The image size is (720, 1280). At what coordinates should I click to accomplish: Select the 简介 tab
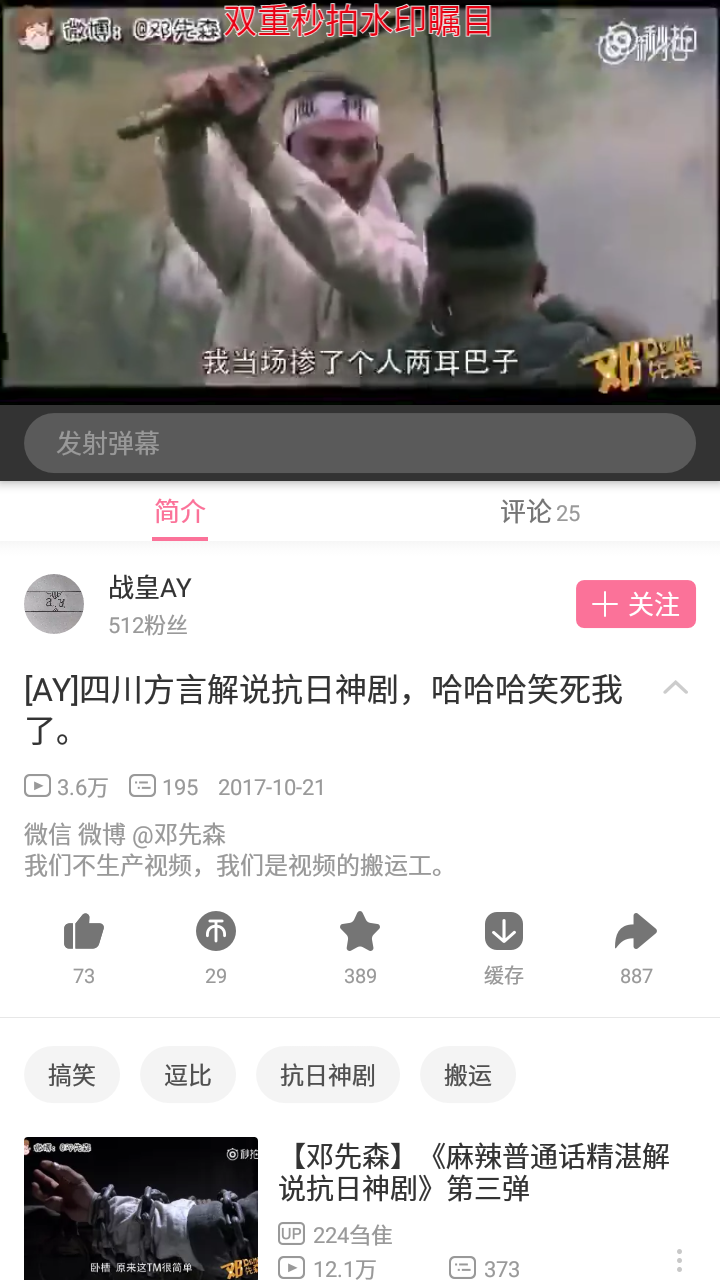point(180,512)
